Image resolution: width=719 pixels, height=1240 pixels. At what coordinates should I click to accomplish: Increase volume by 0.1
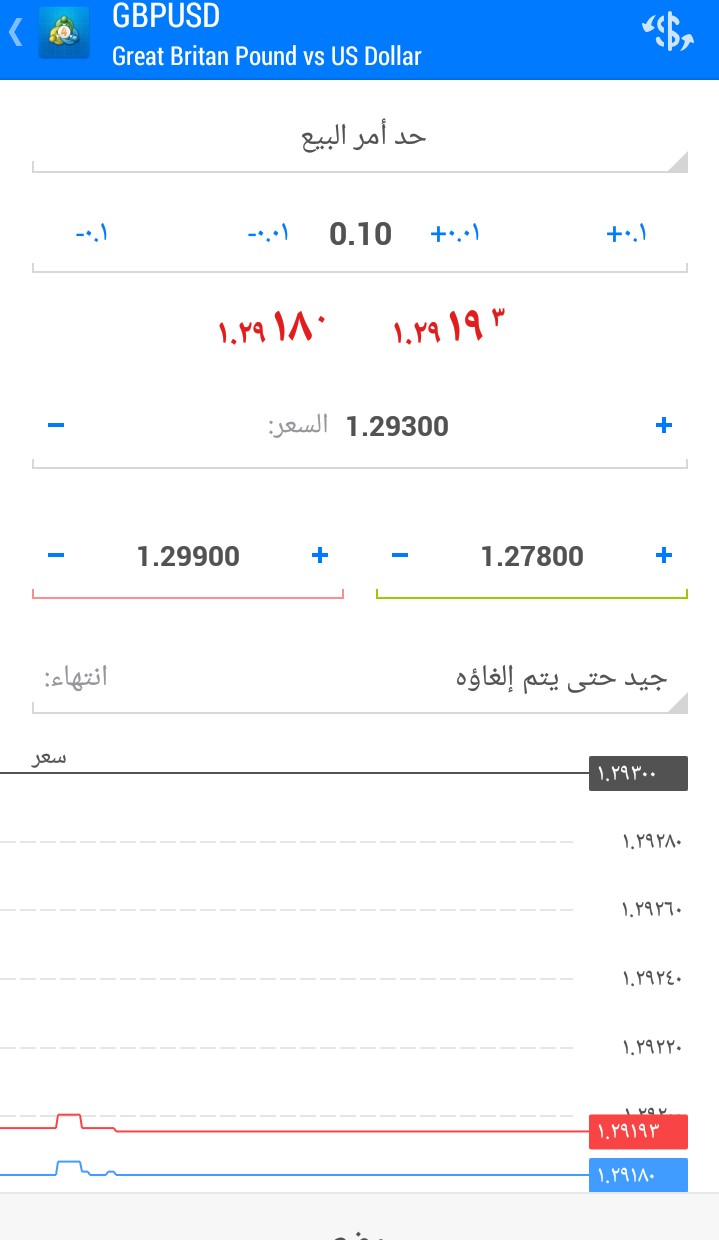628,234
